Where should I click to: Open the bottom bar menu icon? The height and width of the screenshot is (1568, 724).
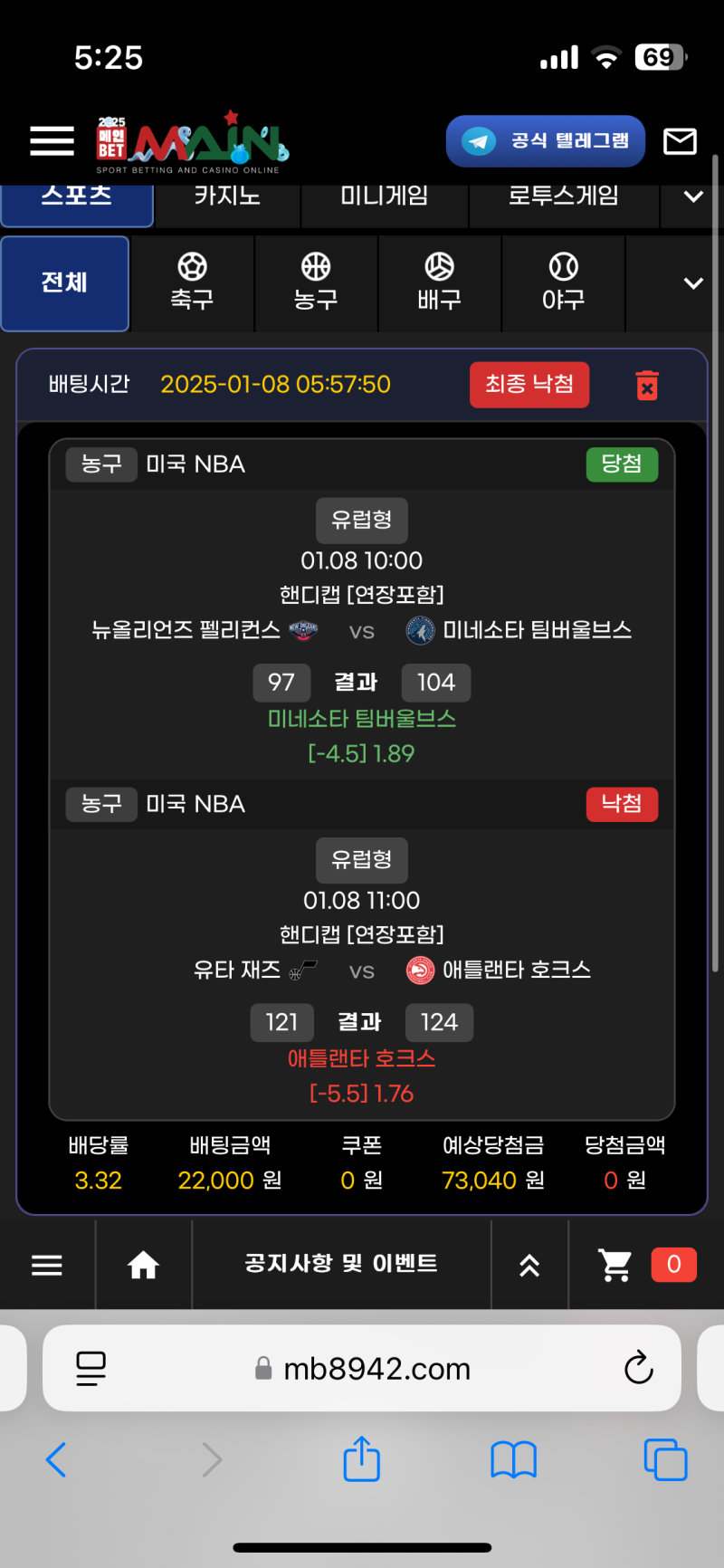point(47,1265)
